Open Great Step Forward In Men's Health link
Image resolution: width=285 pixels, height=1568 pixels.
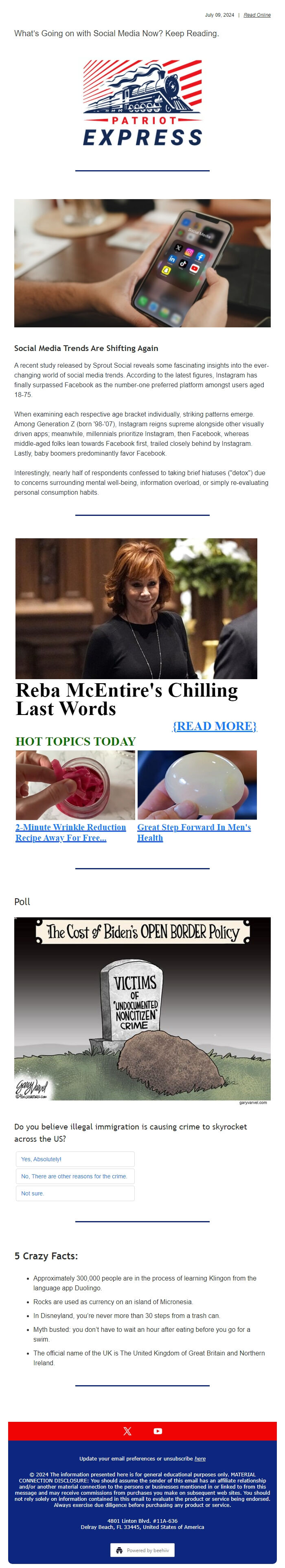(x=194, y=832)
